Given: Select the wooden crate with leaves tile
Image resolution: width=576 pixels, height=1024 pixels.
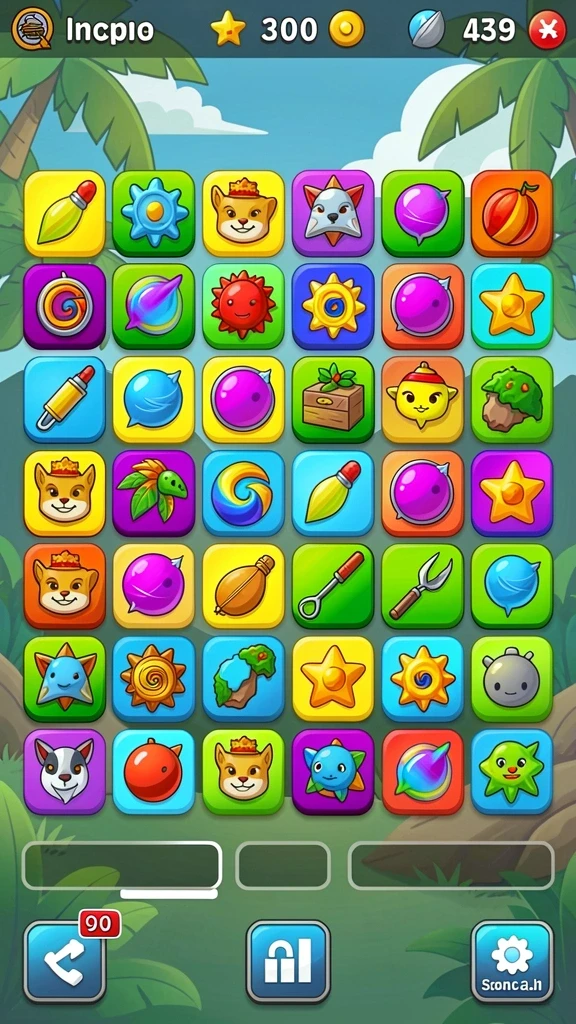Looking at the screenshot, I should pyautogui.click(x=333, y=400).
